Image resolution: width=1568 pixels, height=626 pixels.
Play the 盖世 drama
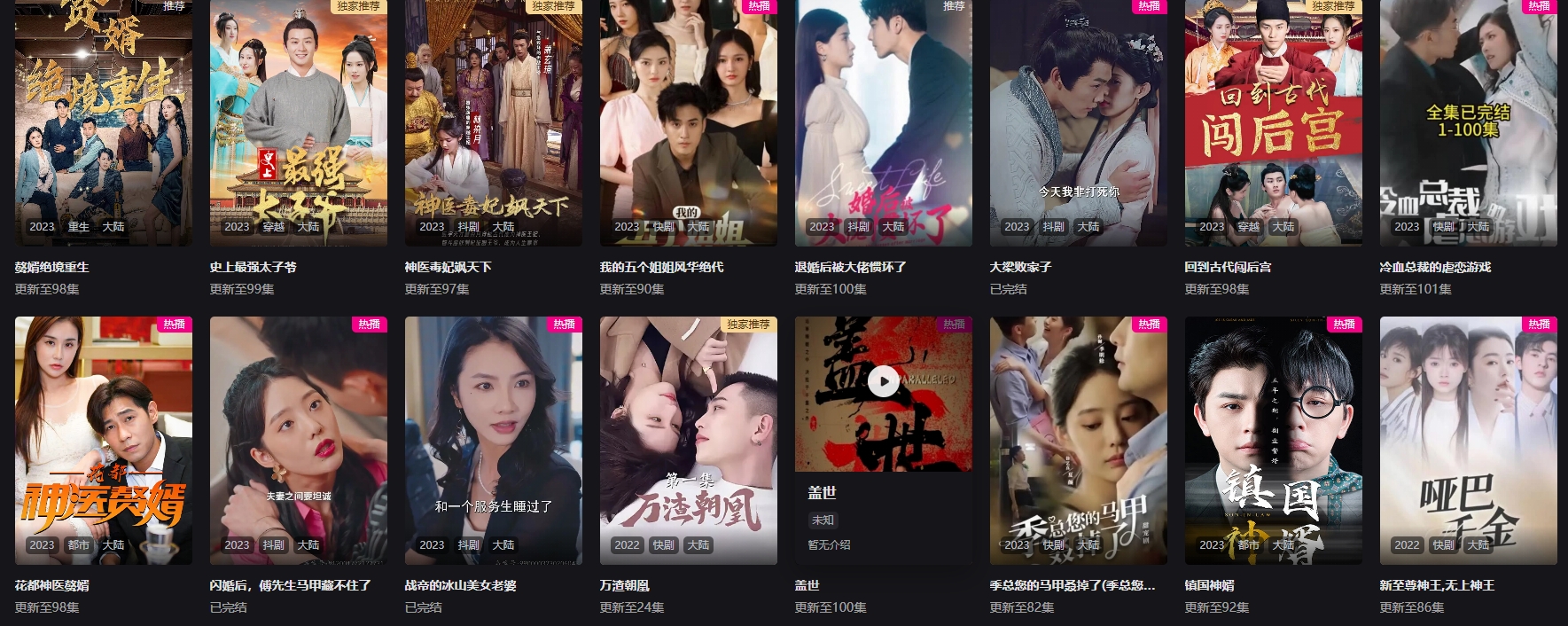tap(882, 382)
